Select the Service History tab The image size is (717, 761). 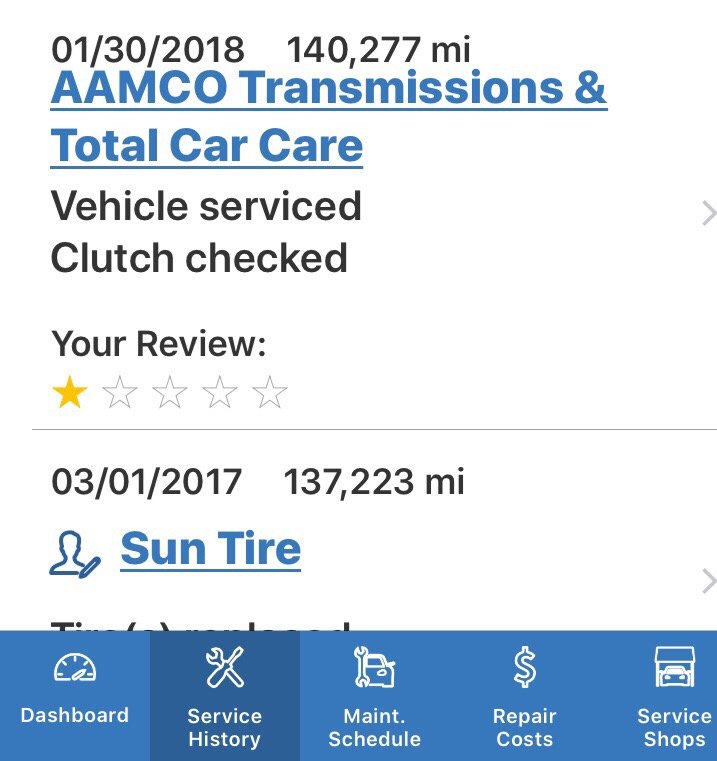point(225,695)
